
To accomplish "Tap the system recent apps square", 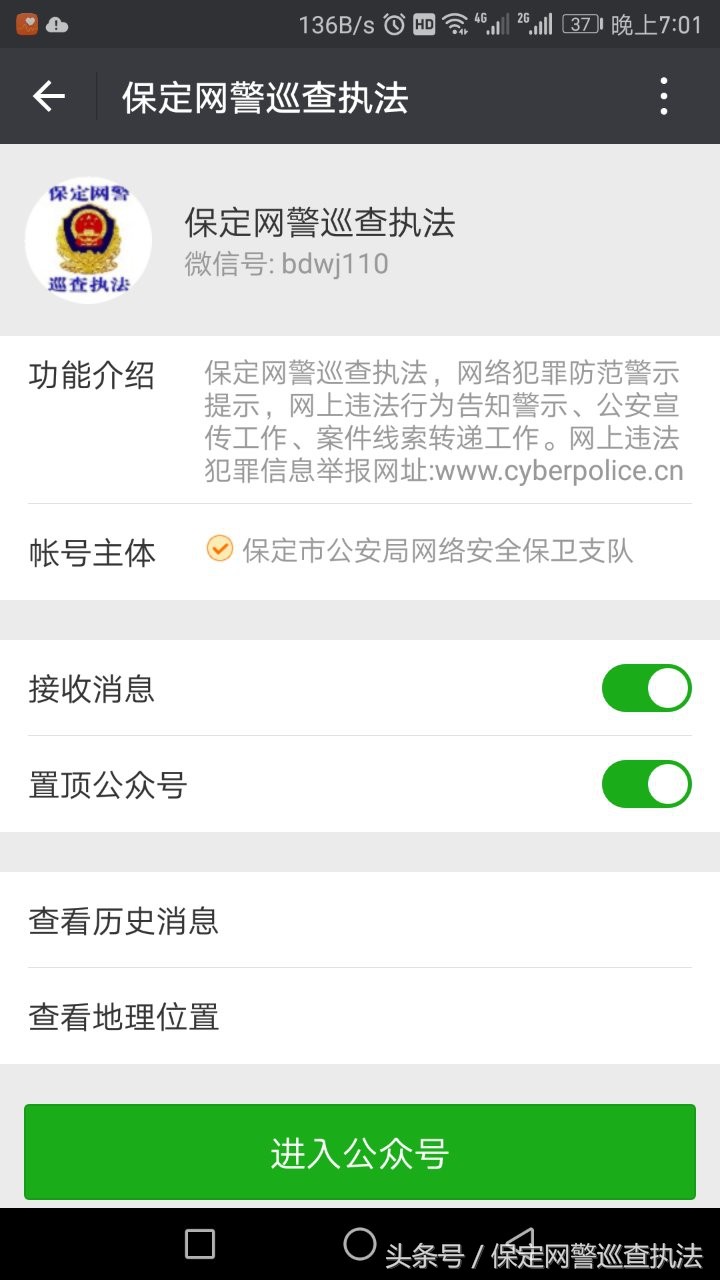I will point(200,1244).
